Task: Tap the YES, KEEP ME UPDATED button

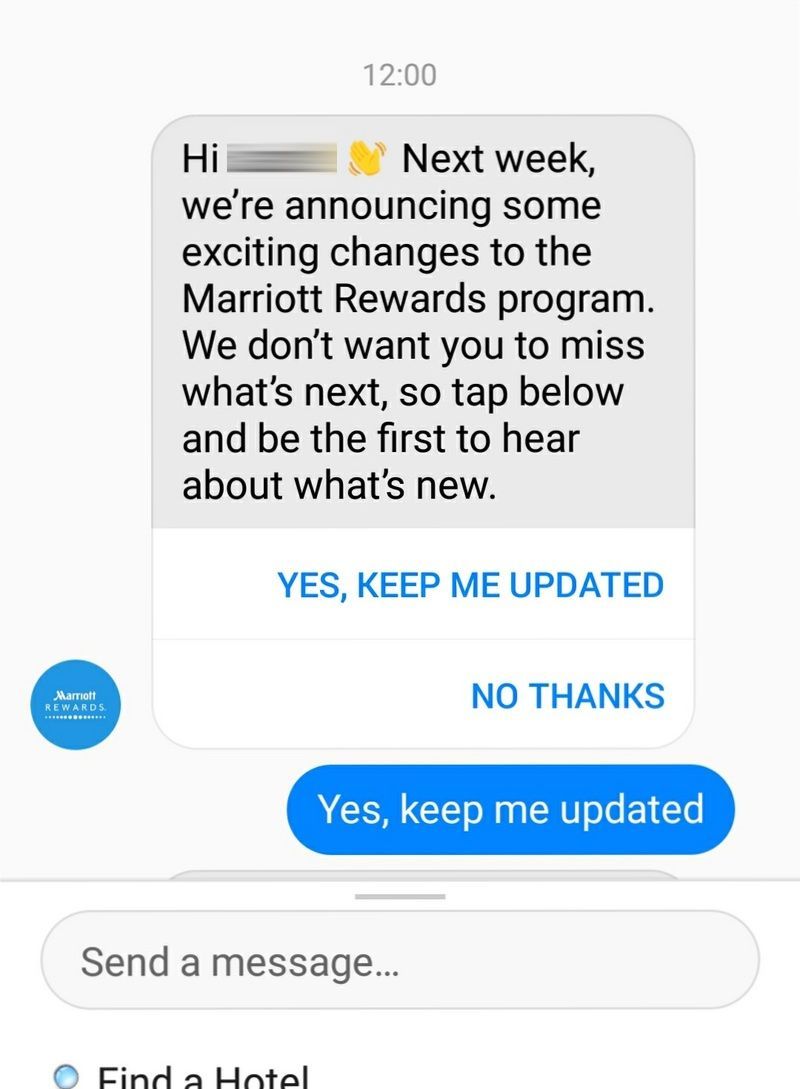Action: (x=470, y=585)
